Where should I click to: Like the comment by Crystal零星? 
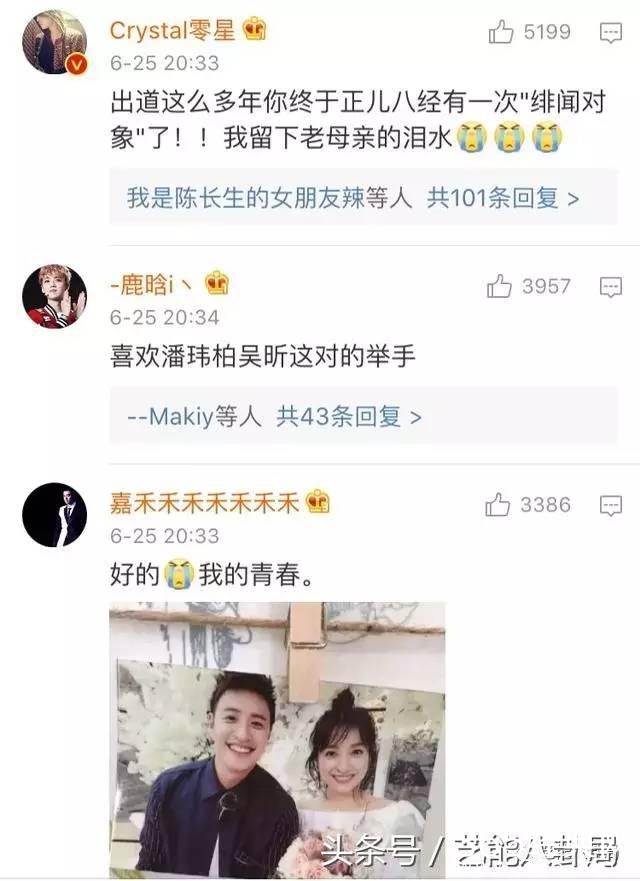click(500, 32)
